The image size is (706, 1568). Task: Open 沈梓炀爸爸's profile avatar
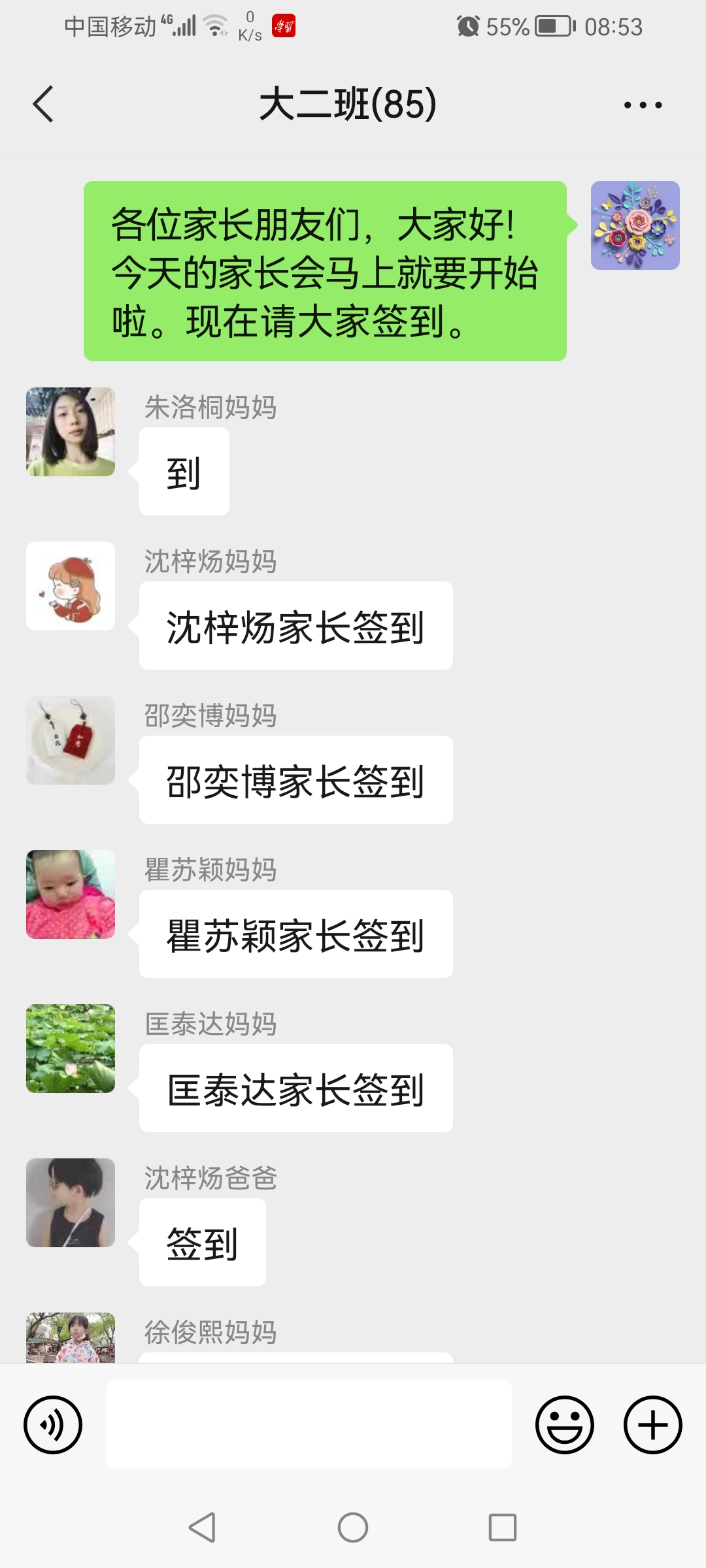71,1203
